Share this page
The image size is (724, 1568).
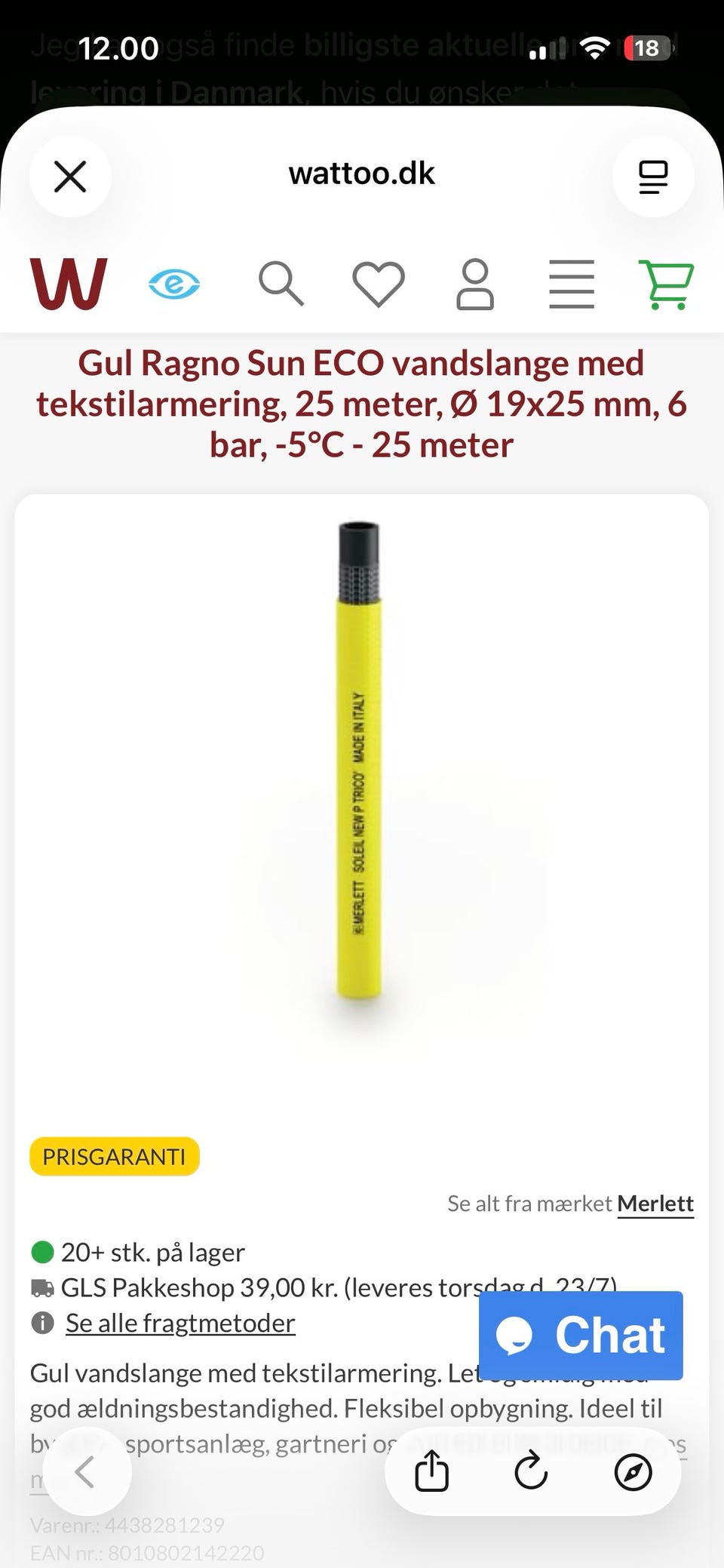click(x=432, y=1471)
